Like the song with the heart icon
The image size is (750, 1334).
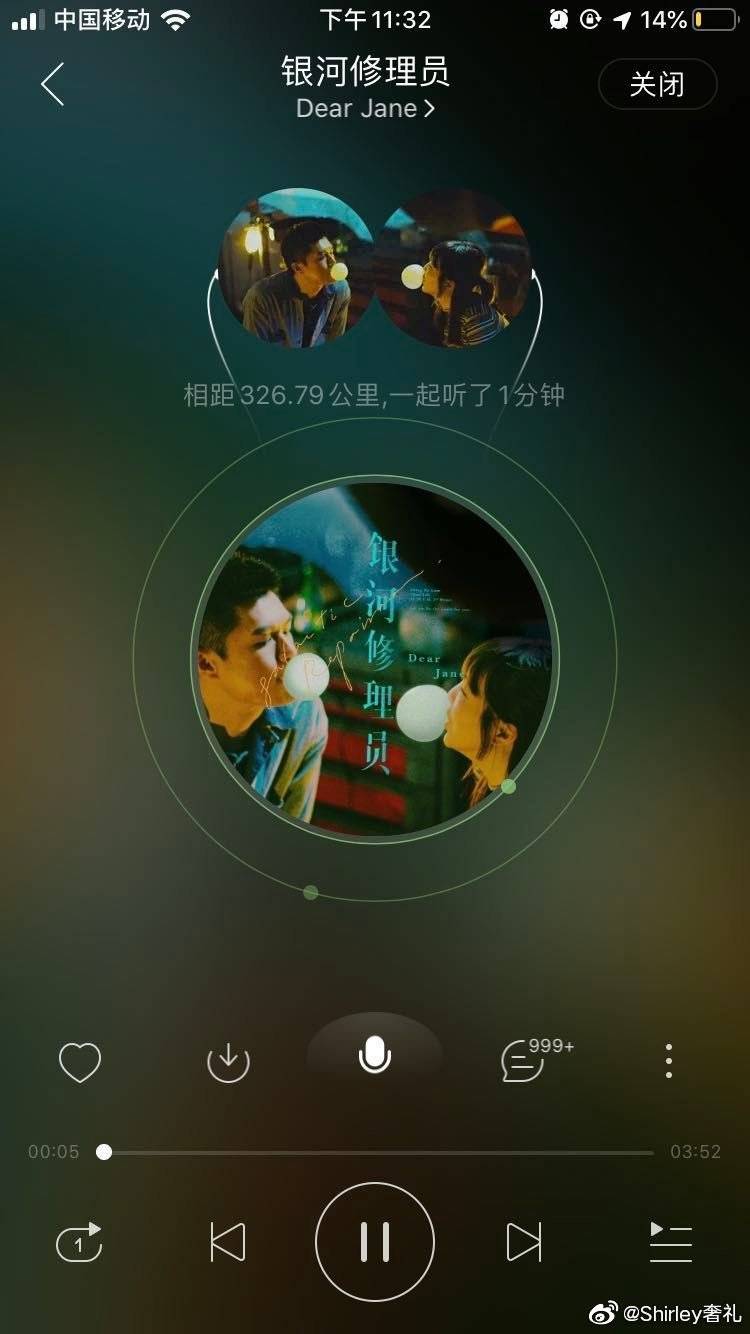coord(80,1062)
